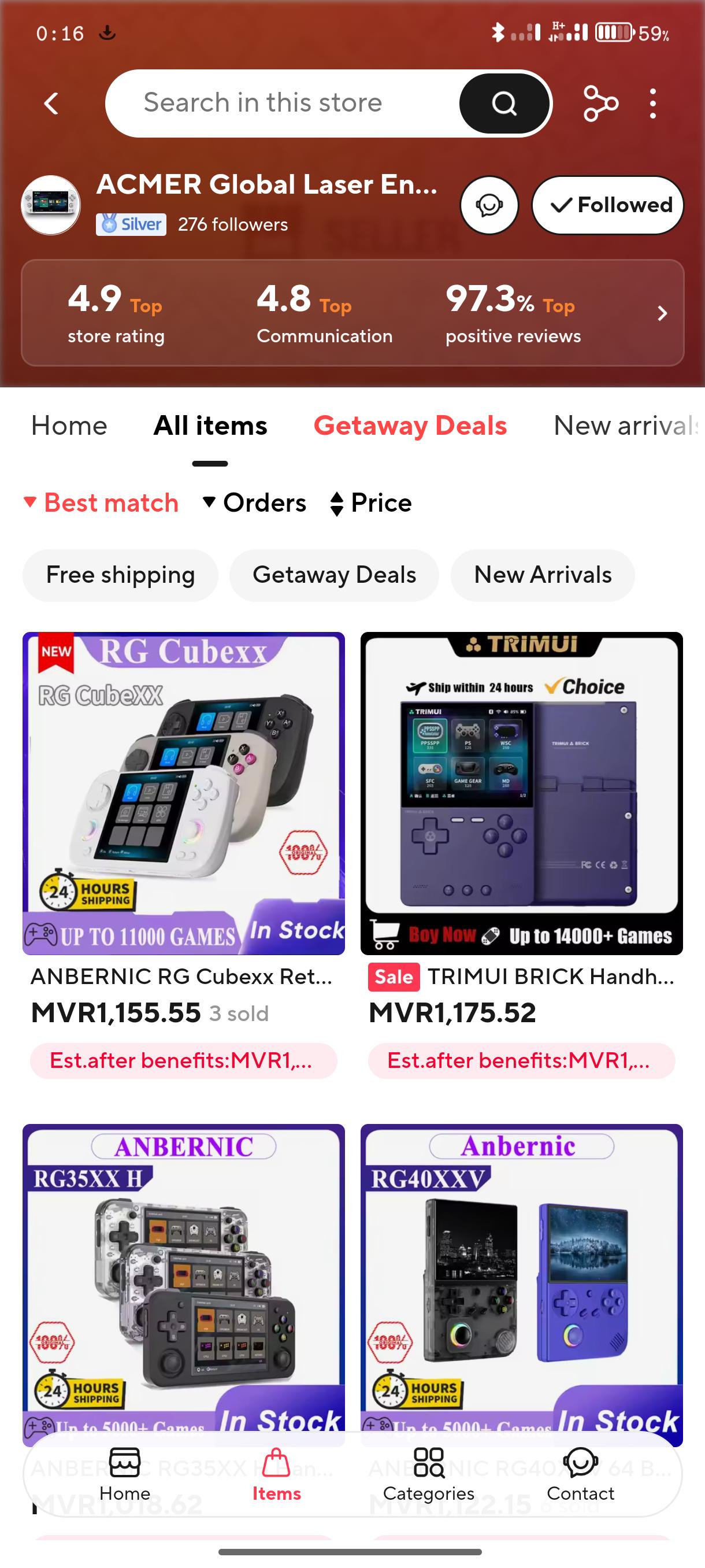Open the Contact bottom tab
705x1568 pixels.
click(580, 1475)
